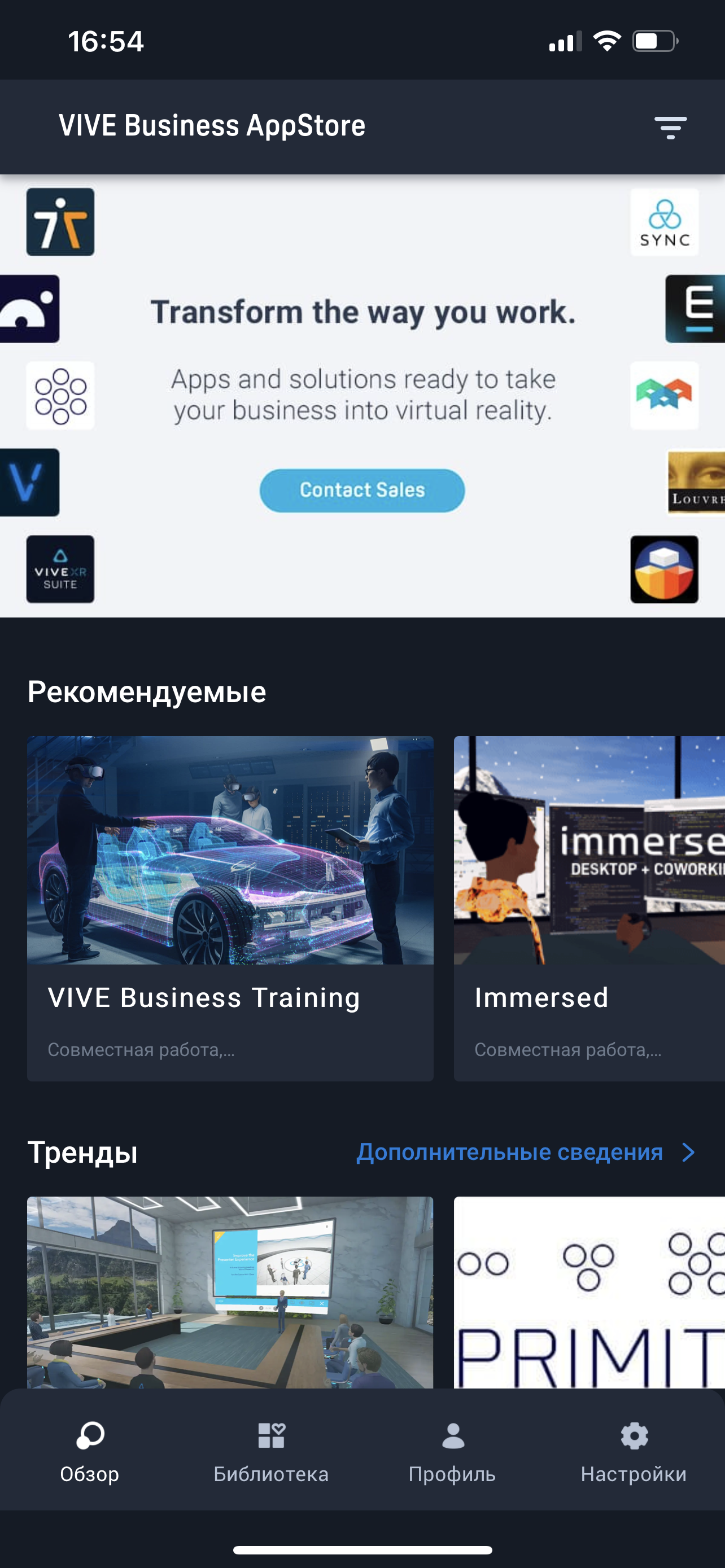This screenshot has height=1568, width=725.
Task: Go to the Профиль tab
Action: point(452,1452)
